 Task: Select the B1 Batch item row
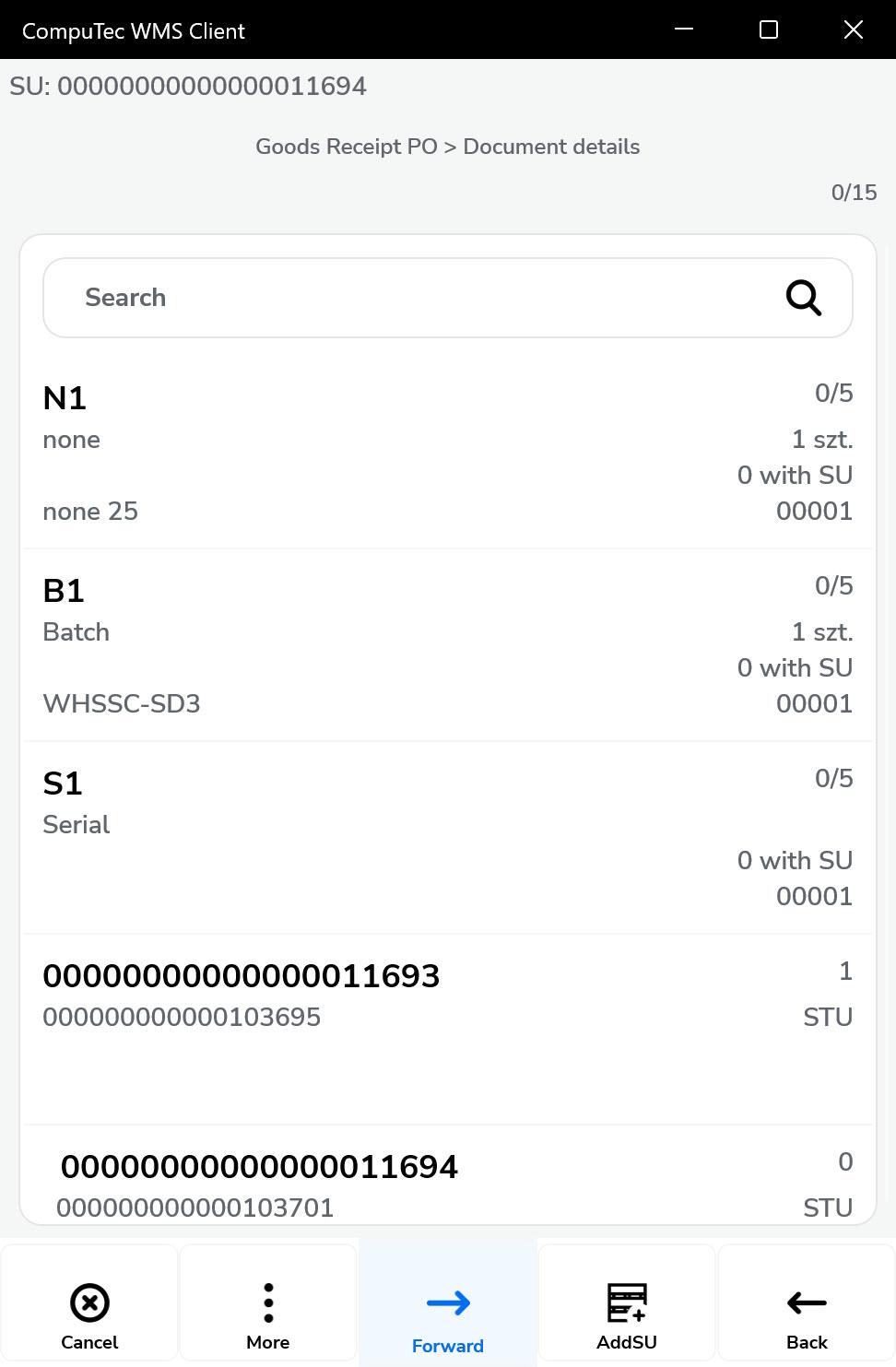click(x=448, y=645)
